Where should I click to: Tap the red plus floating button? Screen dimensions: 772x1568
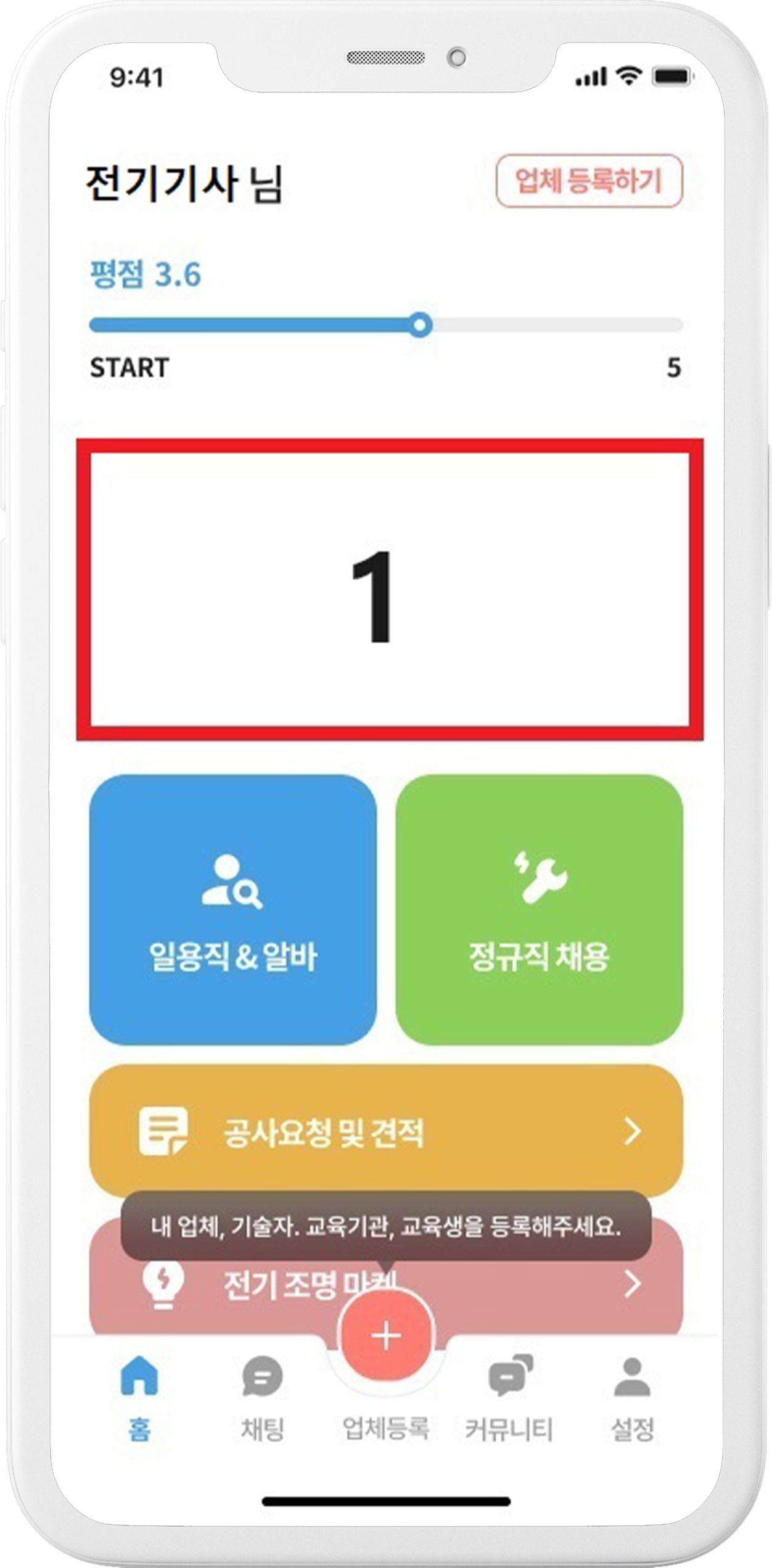pyautogui.click(x=386, y=1335)
